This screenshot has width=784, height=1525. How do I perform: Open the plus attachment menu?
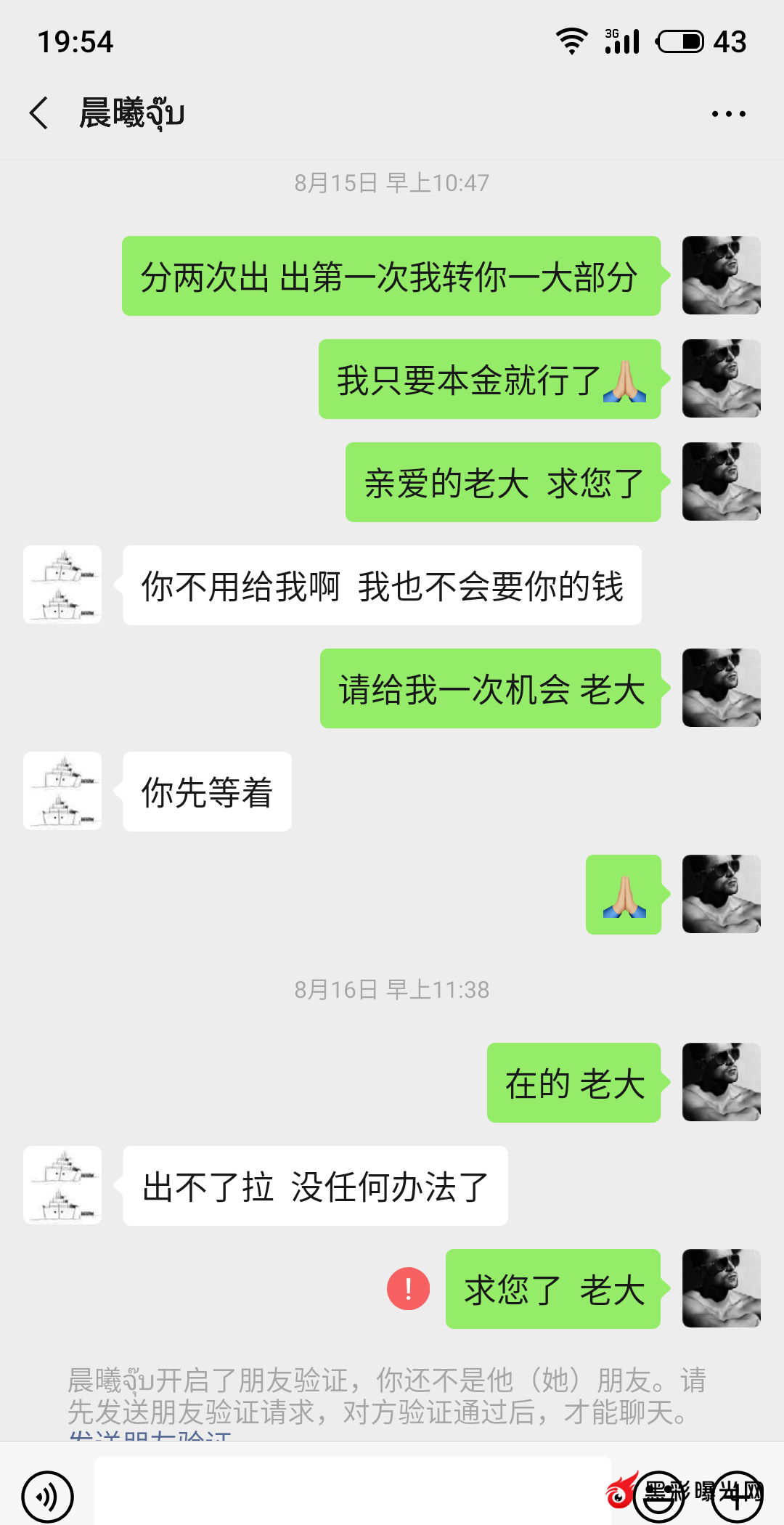pyautogui.click(x=737, y=1496)
